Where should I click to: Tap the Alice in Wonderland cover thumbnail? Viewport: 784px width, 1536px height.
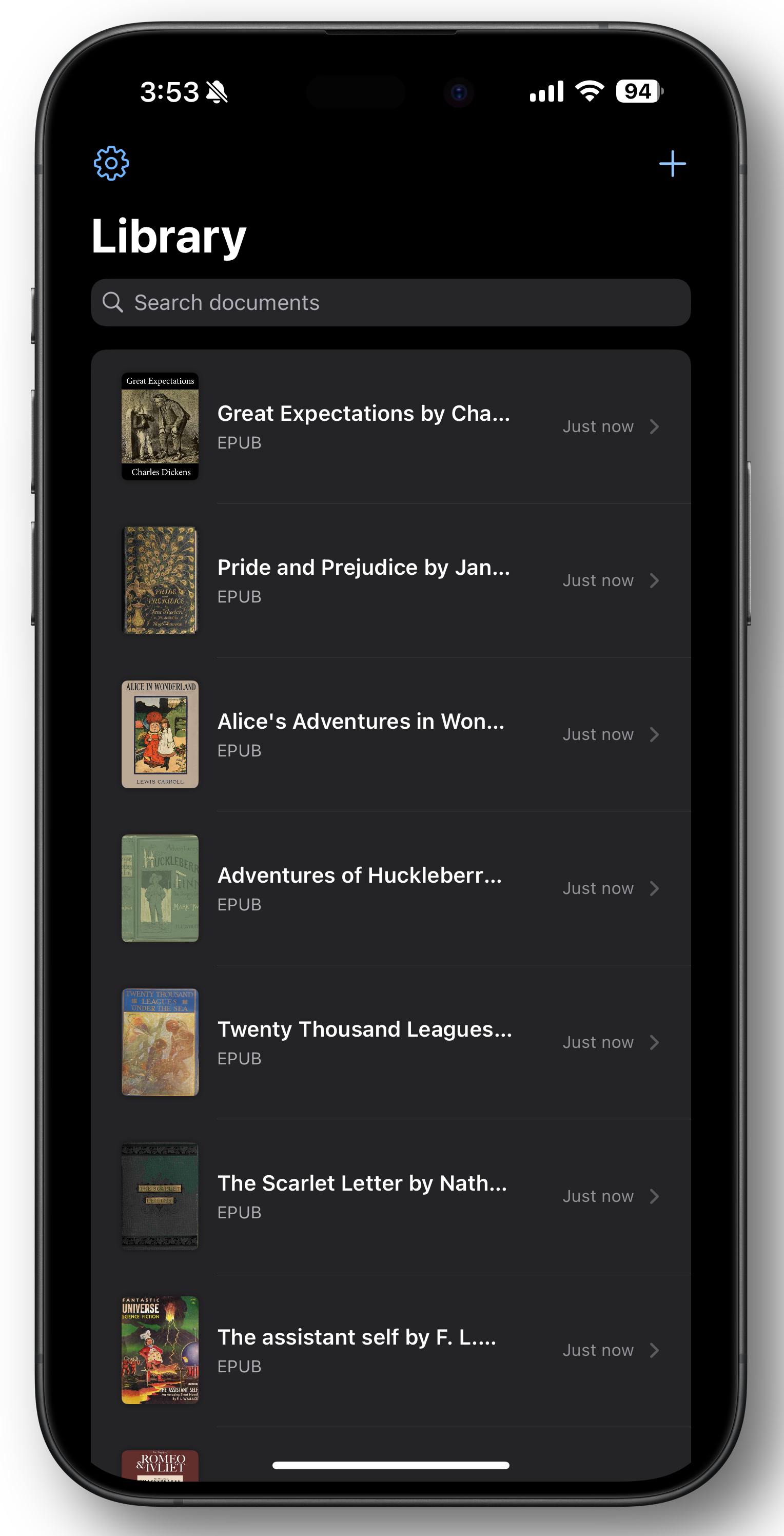click(x=160, y=734)
